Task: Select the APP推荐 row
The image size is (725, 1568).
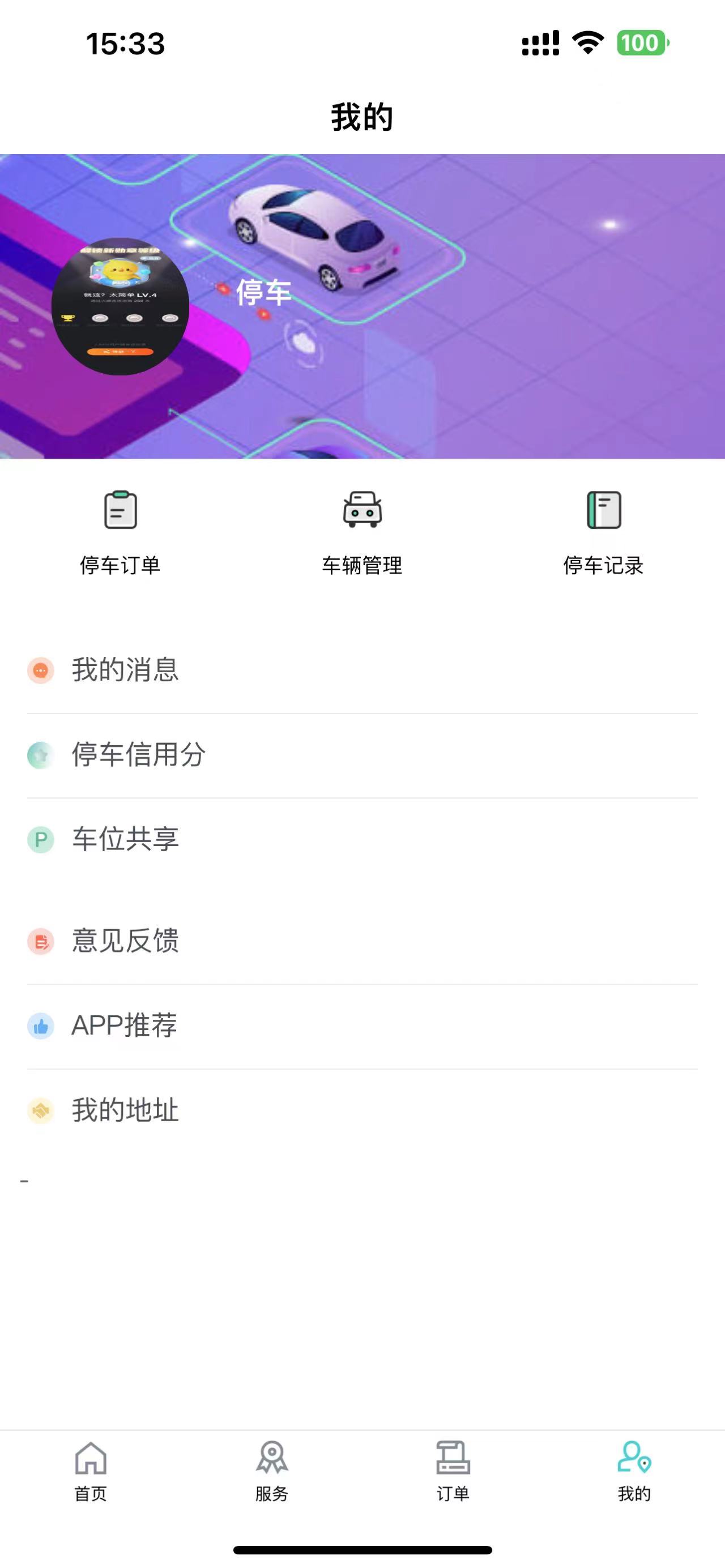Action: (362, 1026)
